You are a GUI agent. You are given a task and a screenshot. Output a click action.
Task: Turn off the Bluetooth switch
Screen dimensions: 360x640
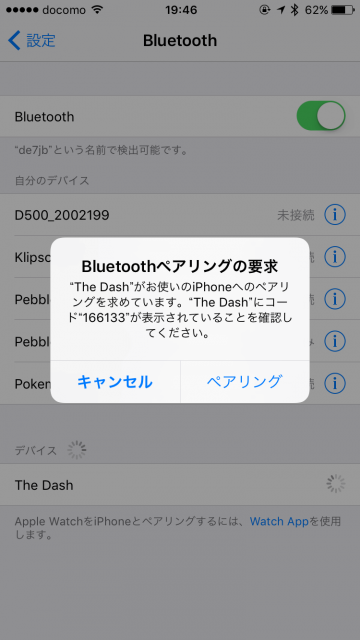tap(321, 116)
